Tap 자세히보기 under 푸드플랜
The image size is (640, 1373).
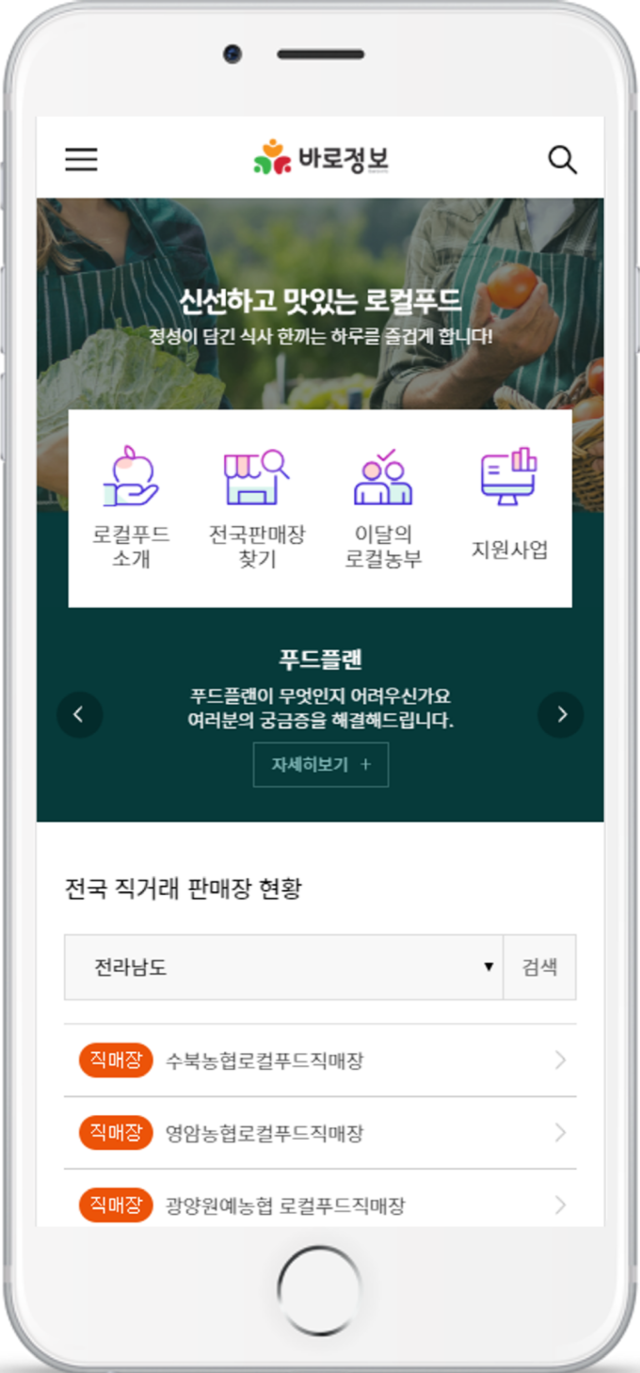(x=320, y=765)
